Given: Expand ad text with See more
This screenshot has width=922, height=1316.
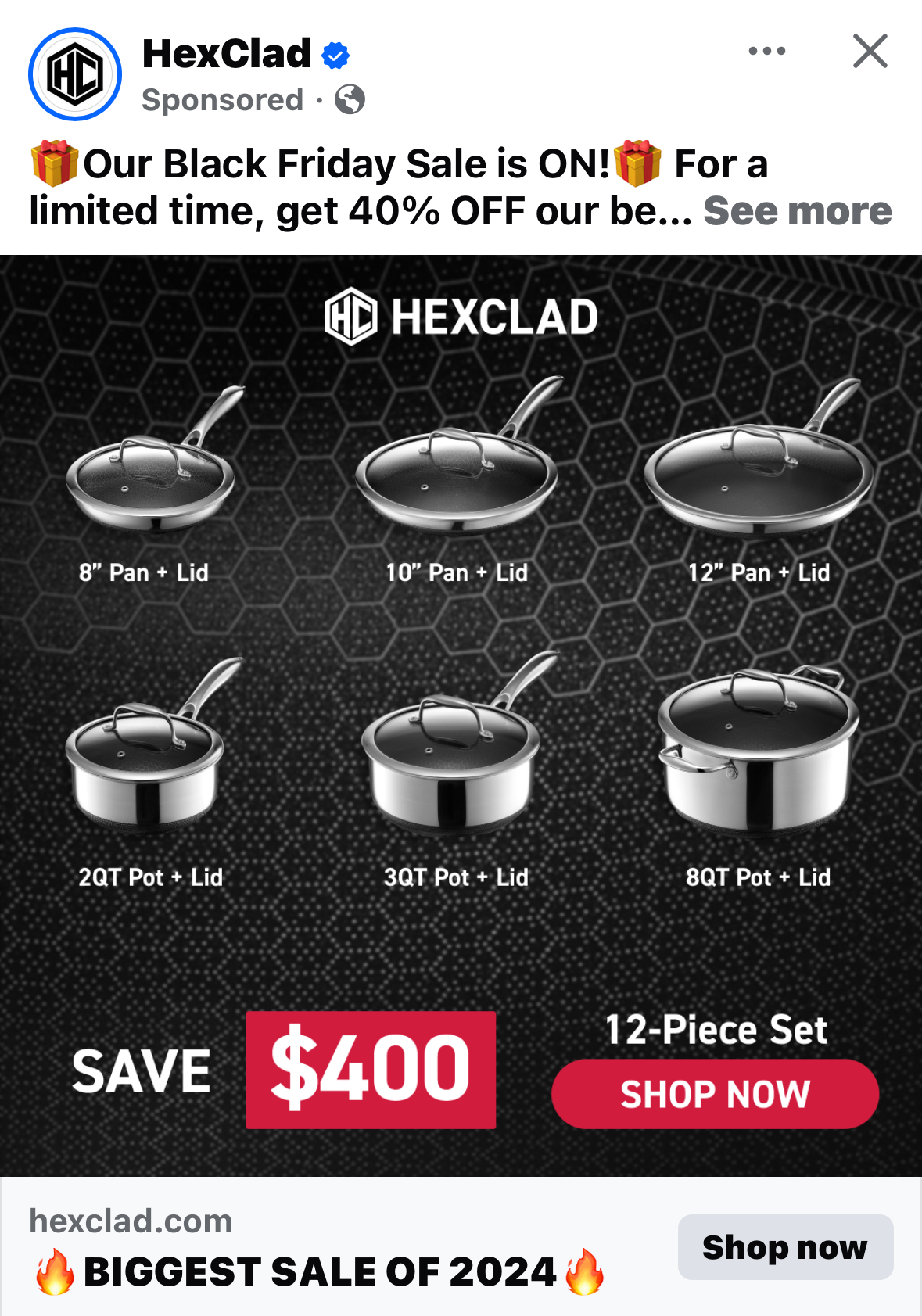Looking at the screenshot, I should tap(797, 211).
